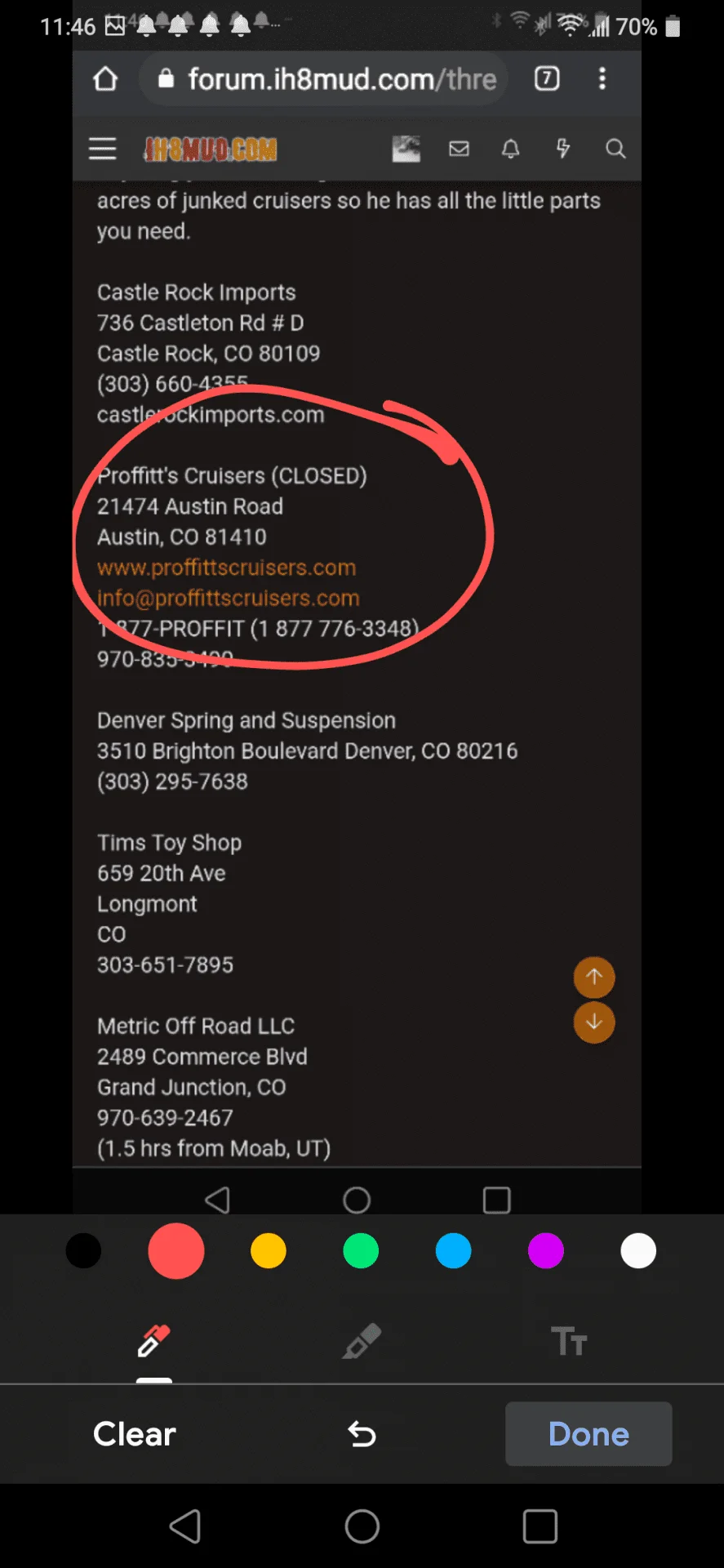Go back with system back button
Image resolution: width=724 pixels, height=1568 pixels.
[185, 1526]
